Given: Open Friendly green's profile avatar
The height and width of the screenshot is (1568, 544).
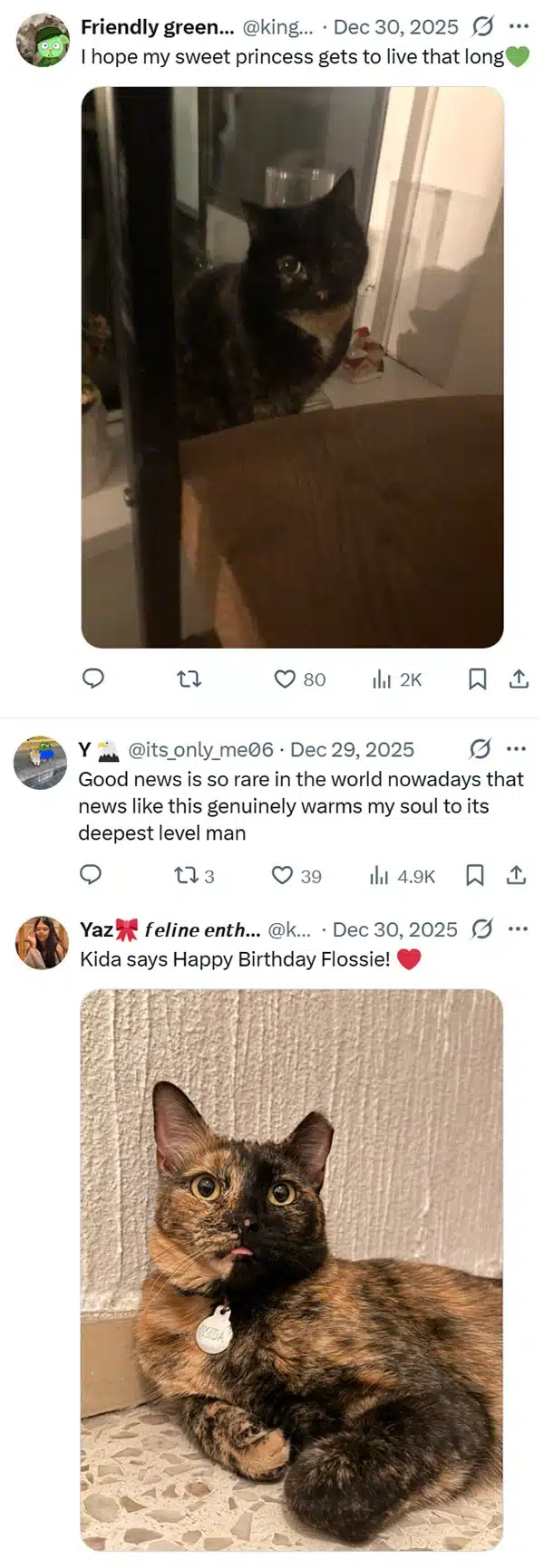Looking at the screenshot, I should coord(43,40).
